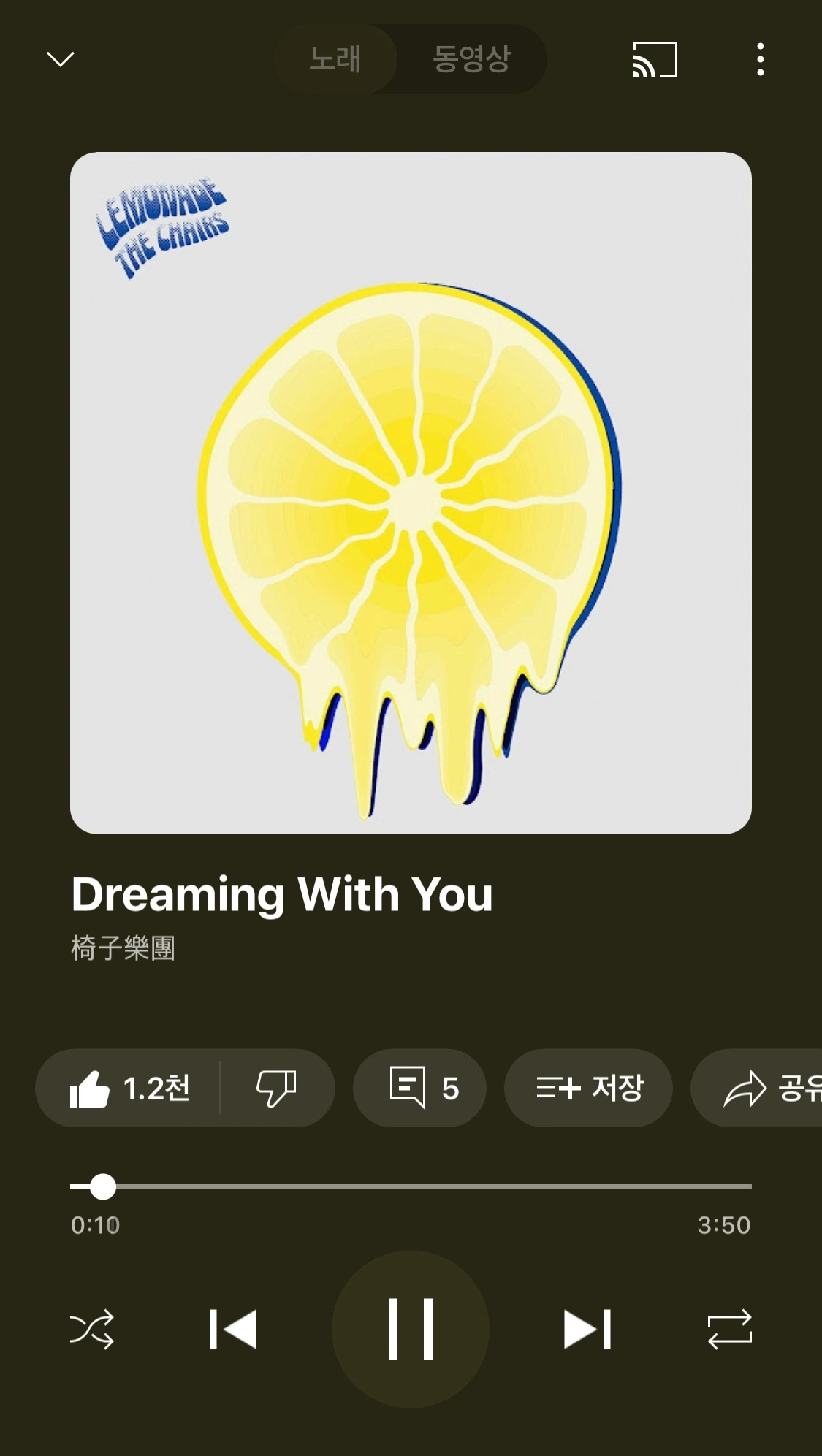Skip to the previous track

233,1329
